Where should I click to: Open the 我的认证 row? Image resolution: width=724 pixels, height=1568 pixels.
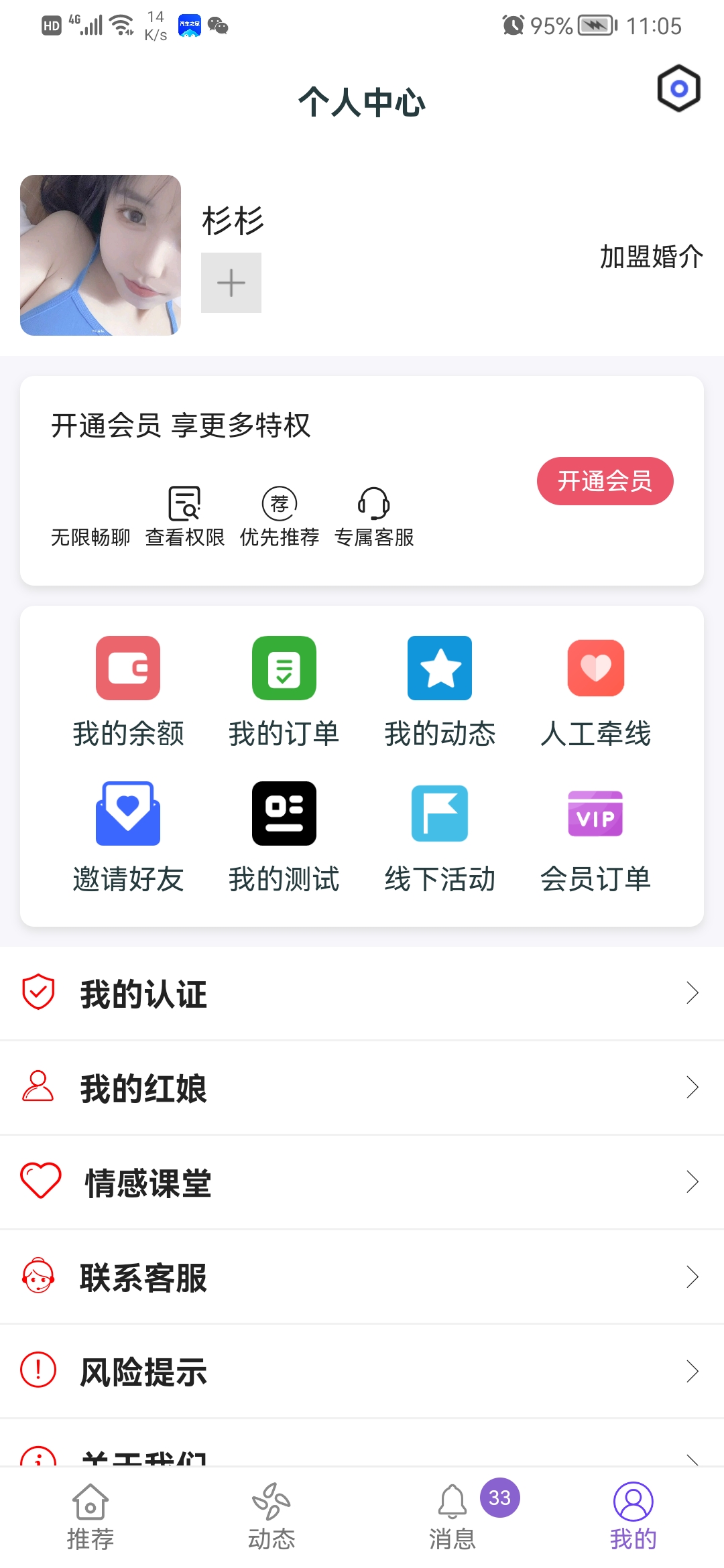[362, 993]
